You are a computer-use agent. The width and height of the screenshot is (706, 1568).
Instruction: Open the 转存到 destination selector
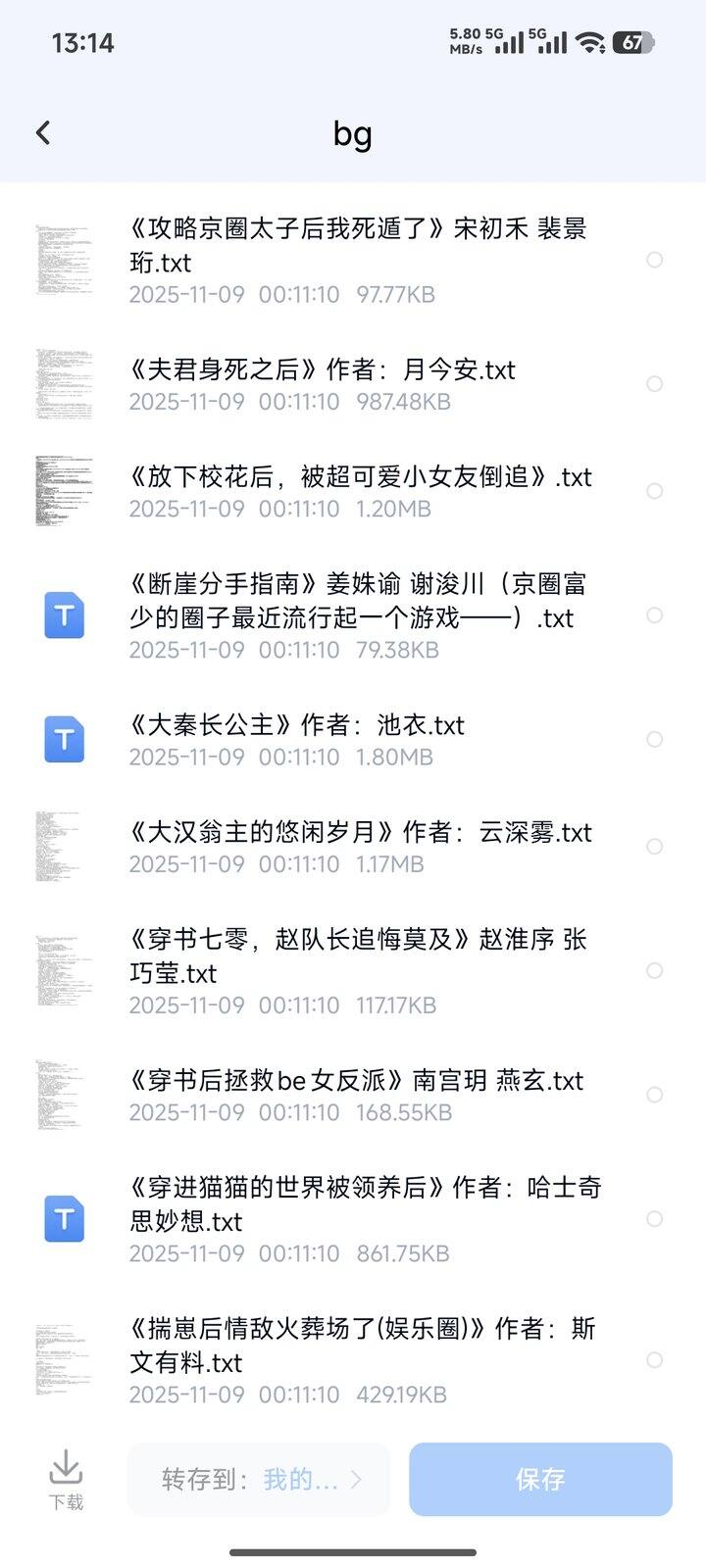259,1480
